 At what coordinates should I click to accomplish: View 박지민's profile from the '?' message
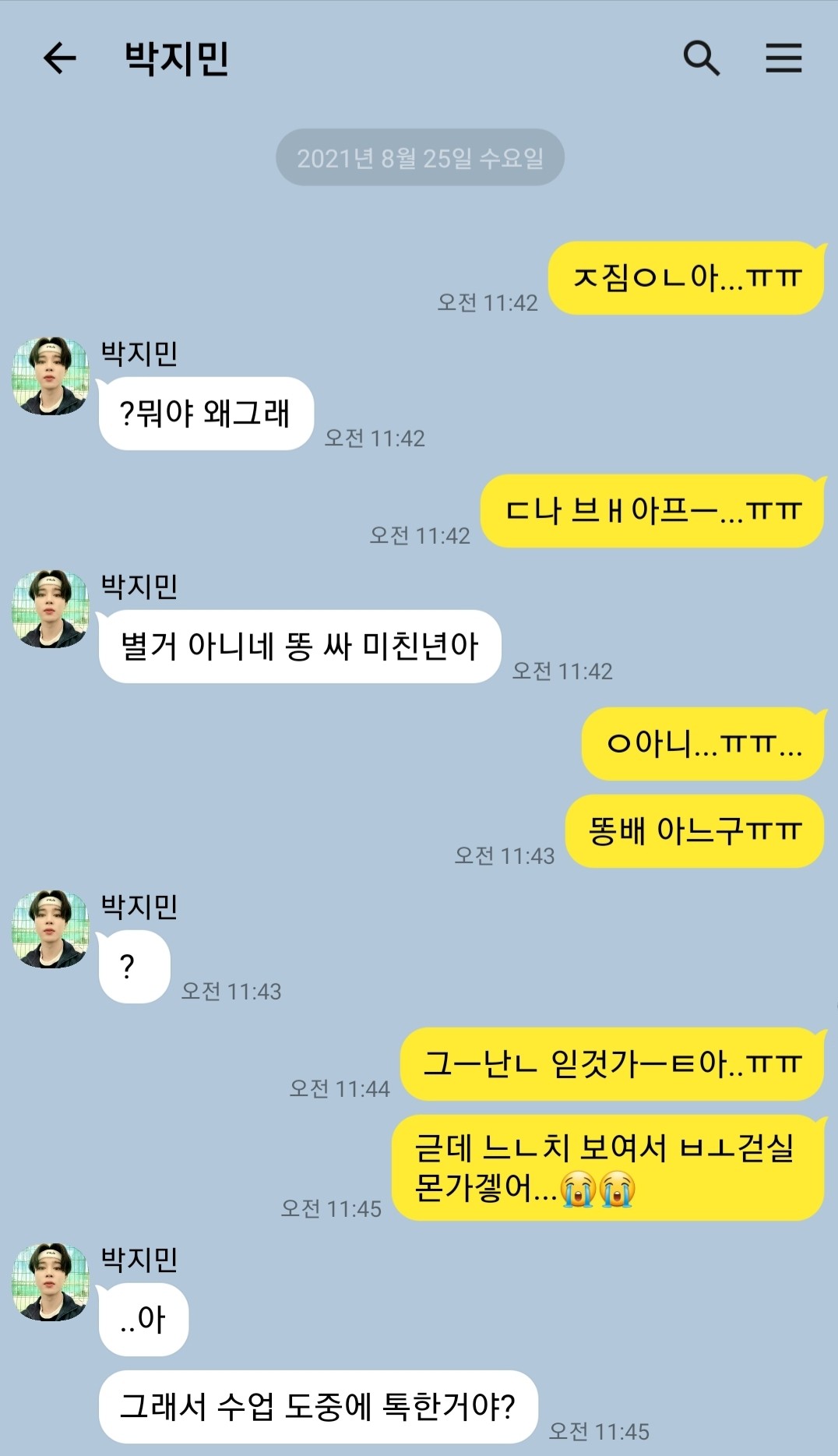[x=51, y=929]
